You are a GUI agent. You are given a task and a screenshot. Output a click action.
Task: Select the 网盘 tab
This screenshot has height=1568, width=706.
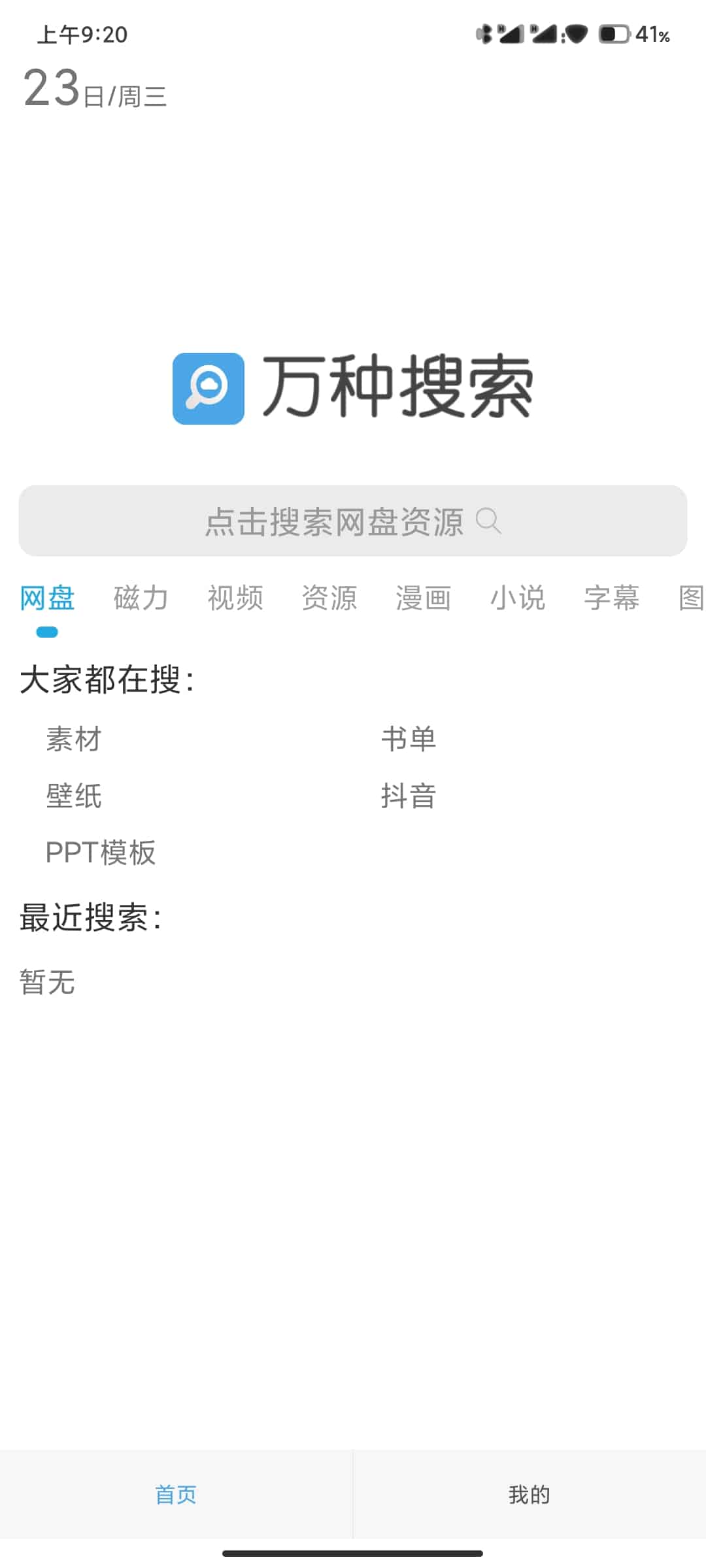[47, 598]
